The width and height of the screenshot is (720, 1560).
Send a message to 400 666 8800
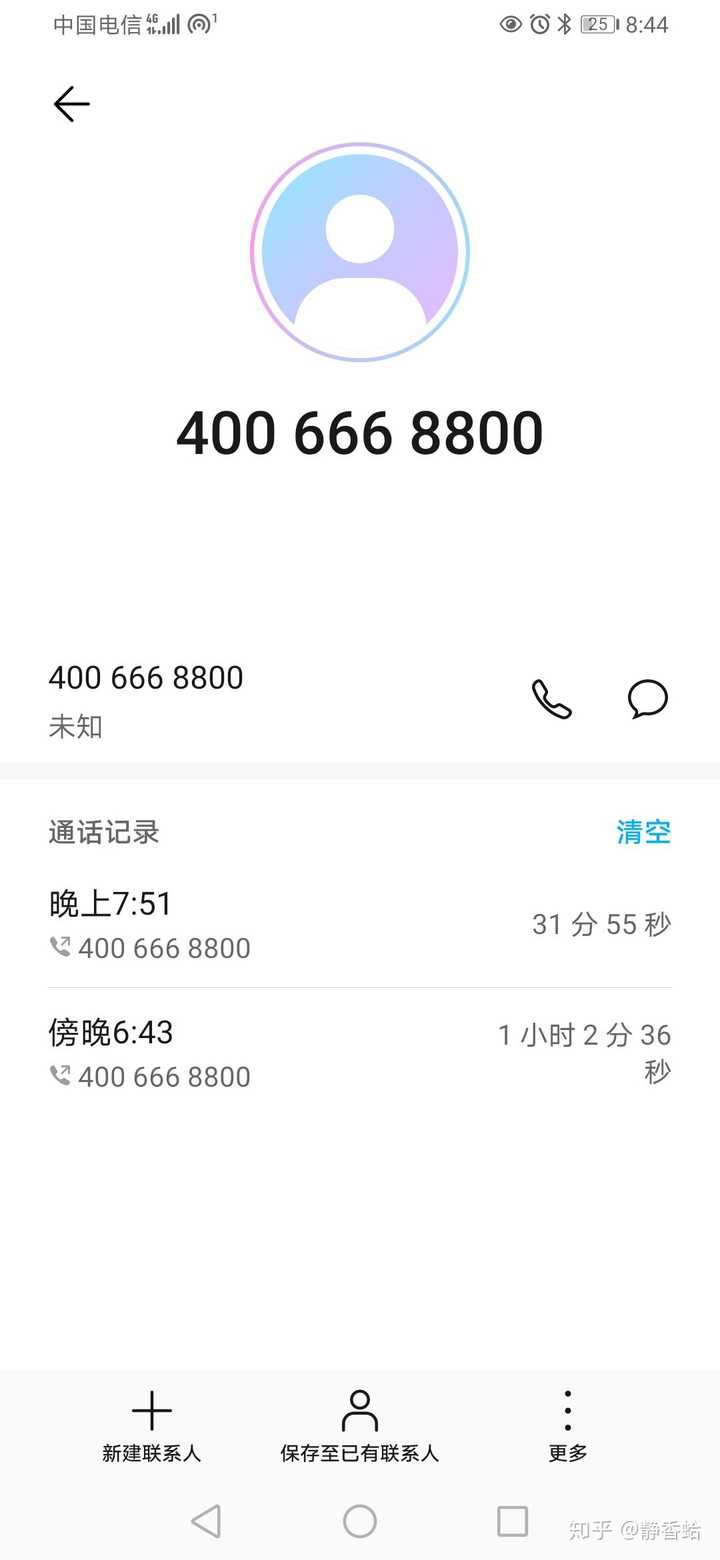[647, 699]
